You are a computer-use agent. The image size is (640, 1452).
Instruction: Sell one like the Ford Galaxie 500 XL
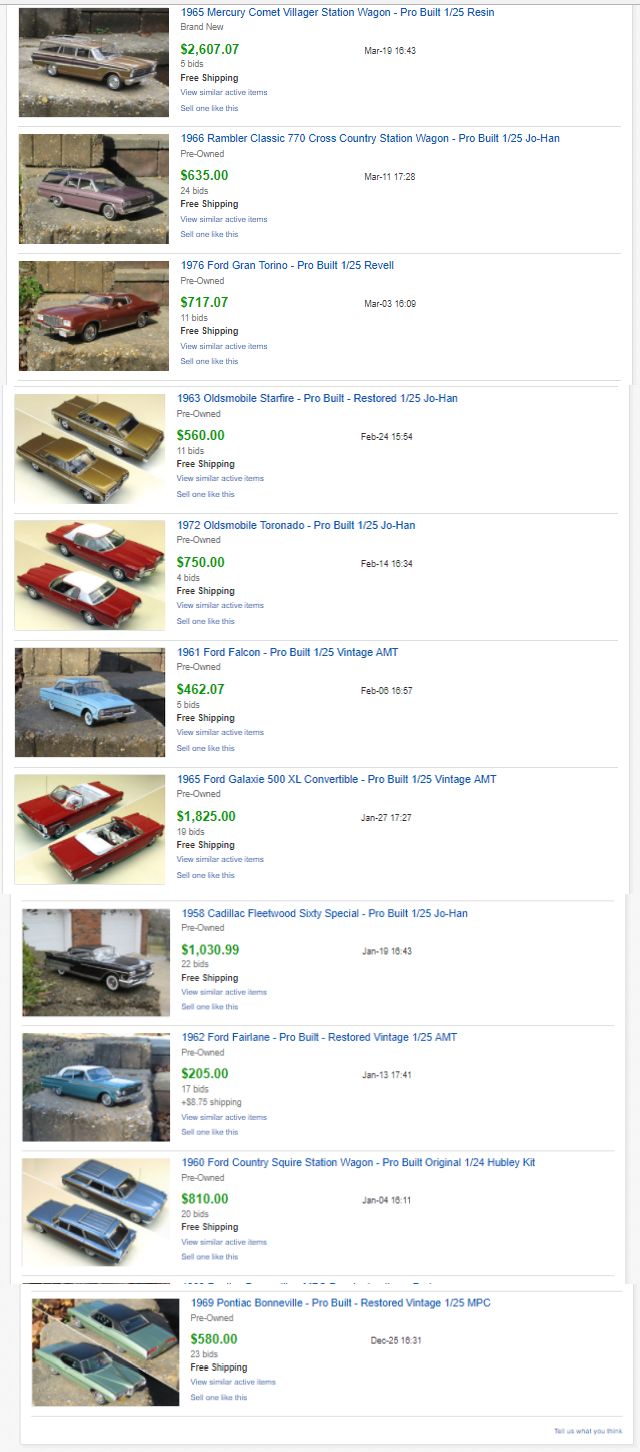pos(205,876)
